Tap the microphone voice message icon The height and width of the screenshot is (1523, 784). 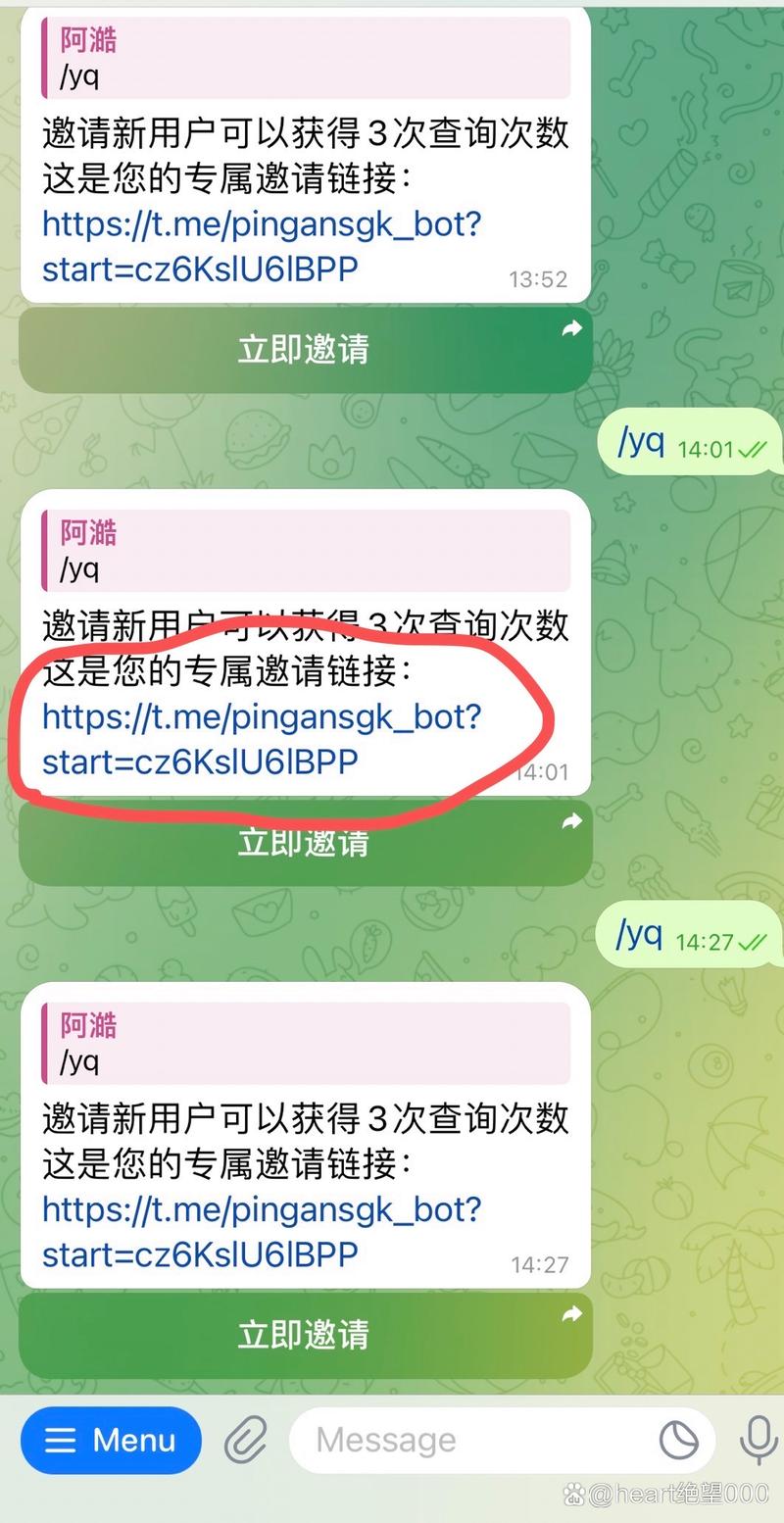tap(758, 1440)
